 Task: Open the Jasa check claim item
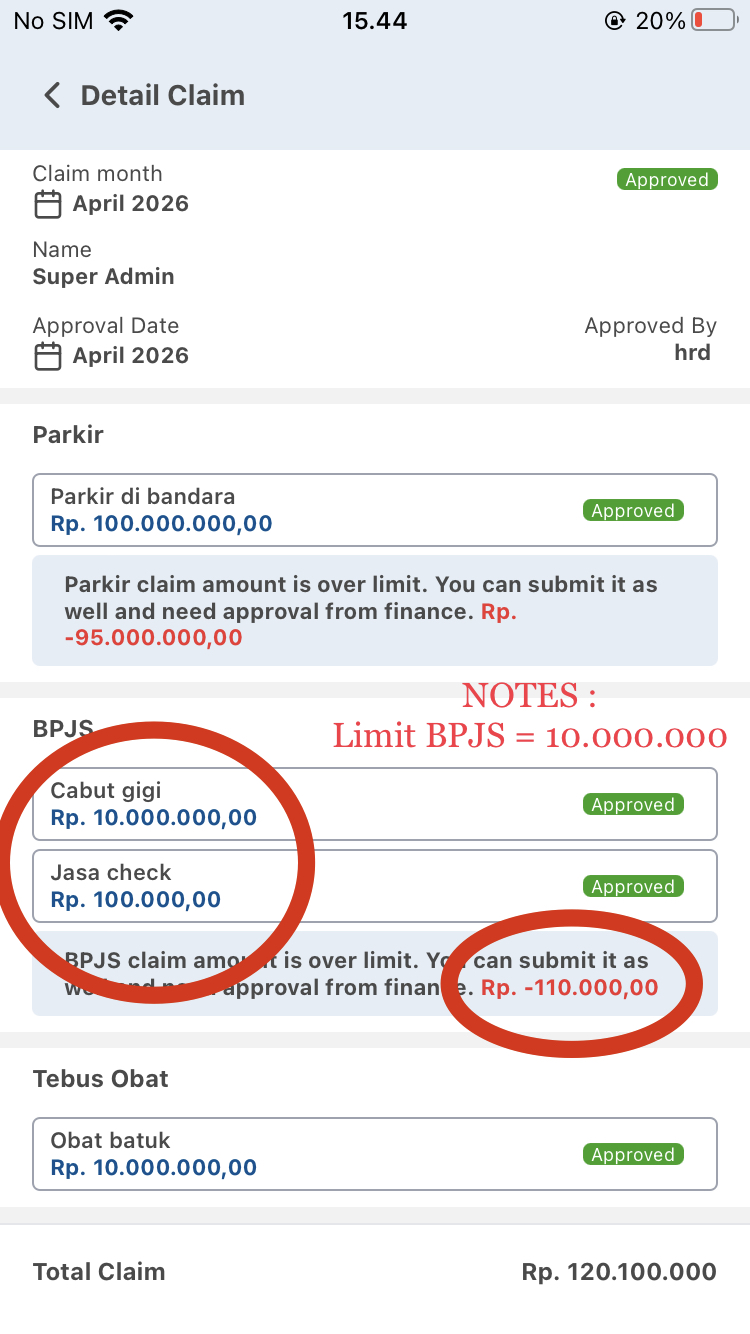(x=374, y=886)
